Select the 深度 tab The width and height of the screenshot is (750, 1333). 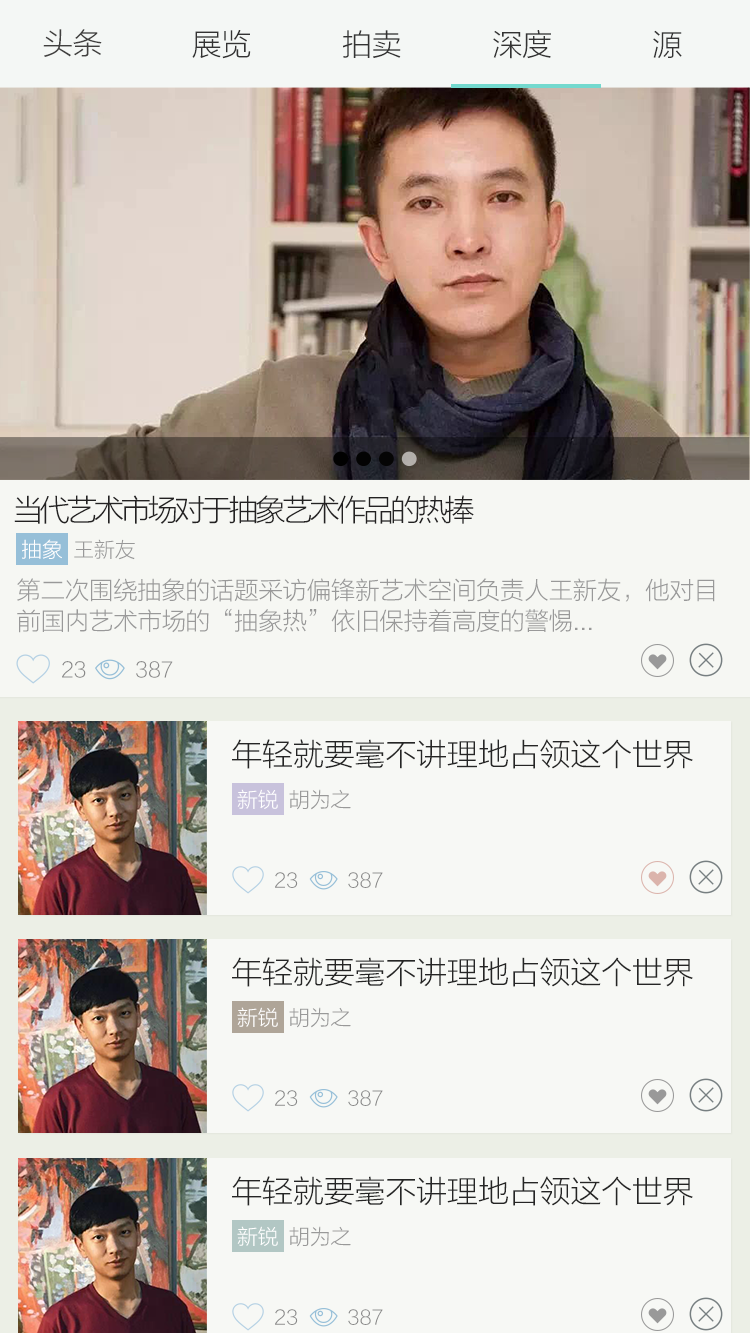[x=522, y=44]
